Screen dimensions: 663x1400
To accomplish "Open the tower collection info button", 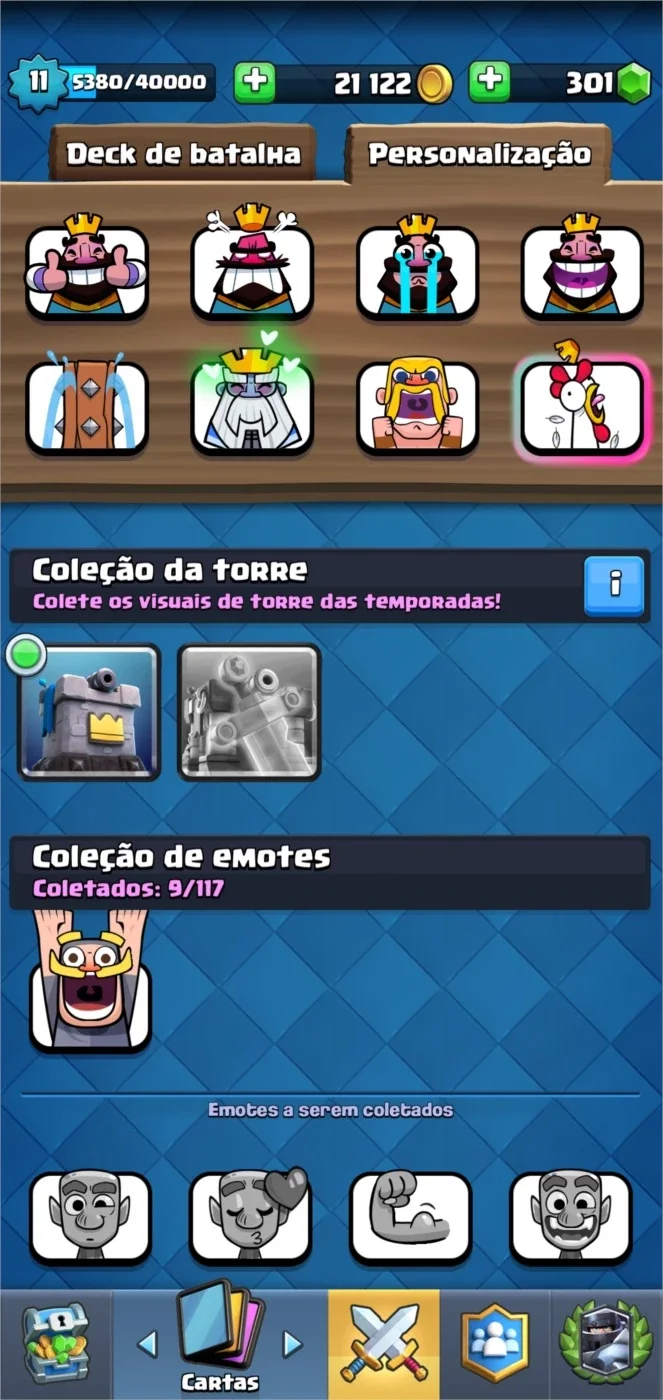I will (x=614, y=584).
